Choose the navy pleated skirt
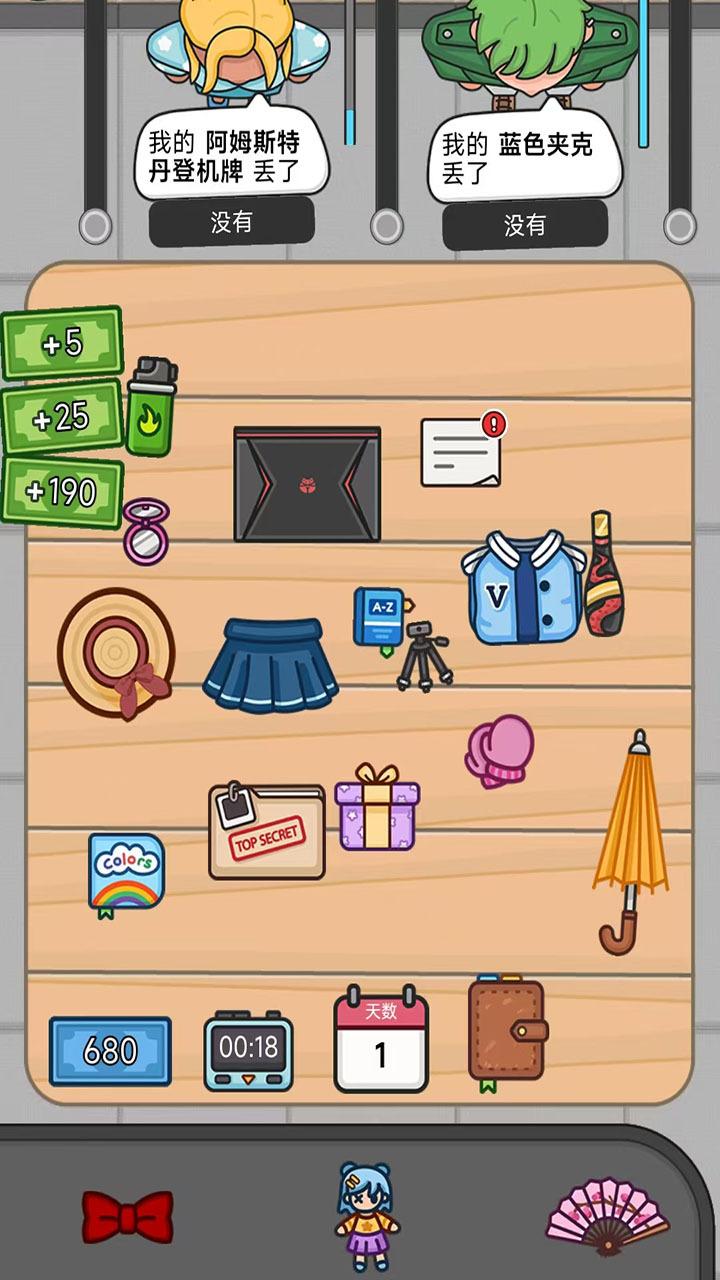 coord(270,665)
